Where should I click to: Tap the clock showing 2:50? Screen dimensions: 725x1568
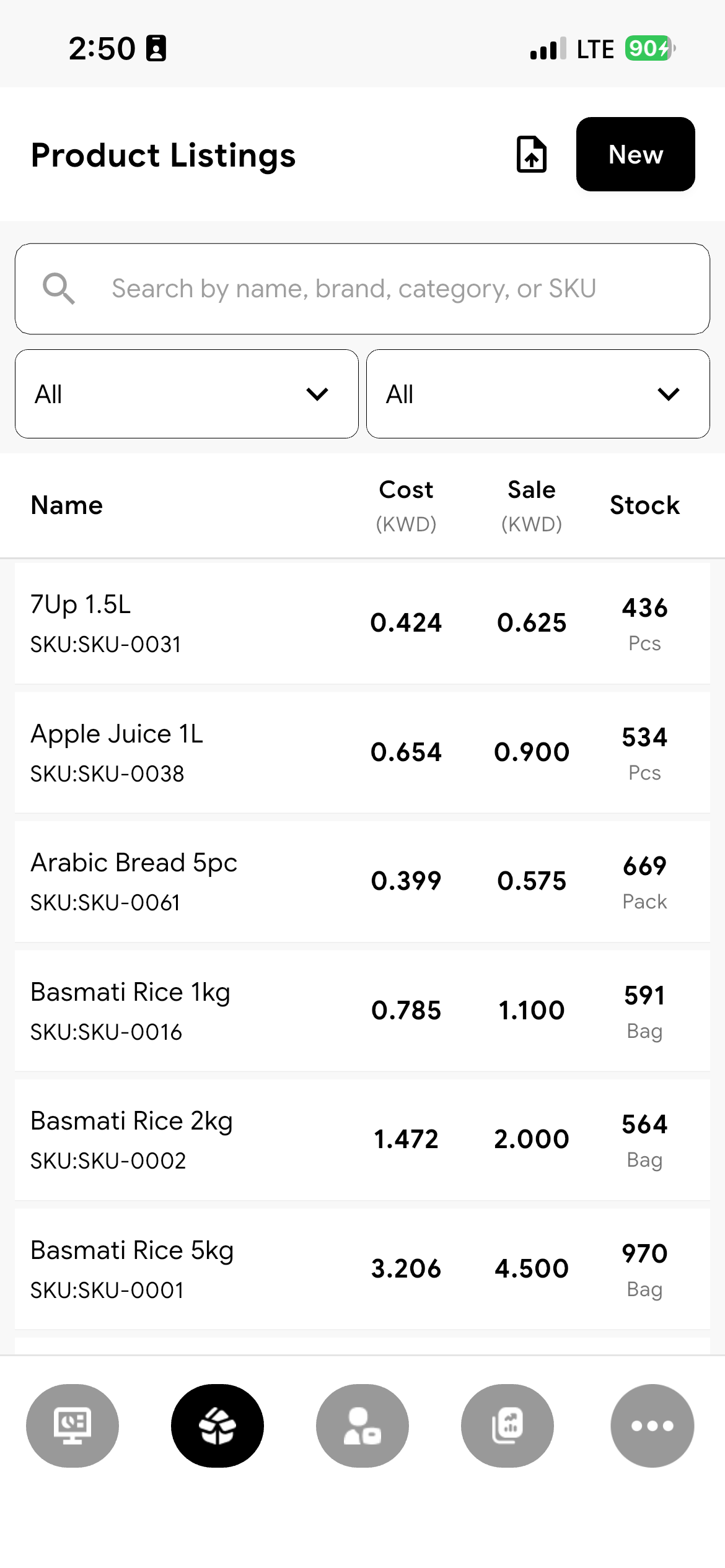tap(103, 48)
